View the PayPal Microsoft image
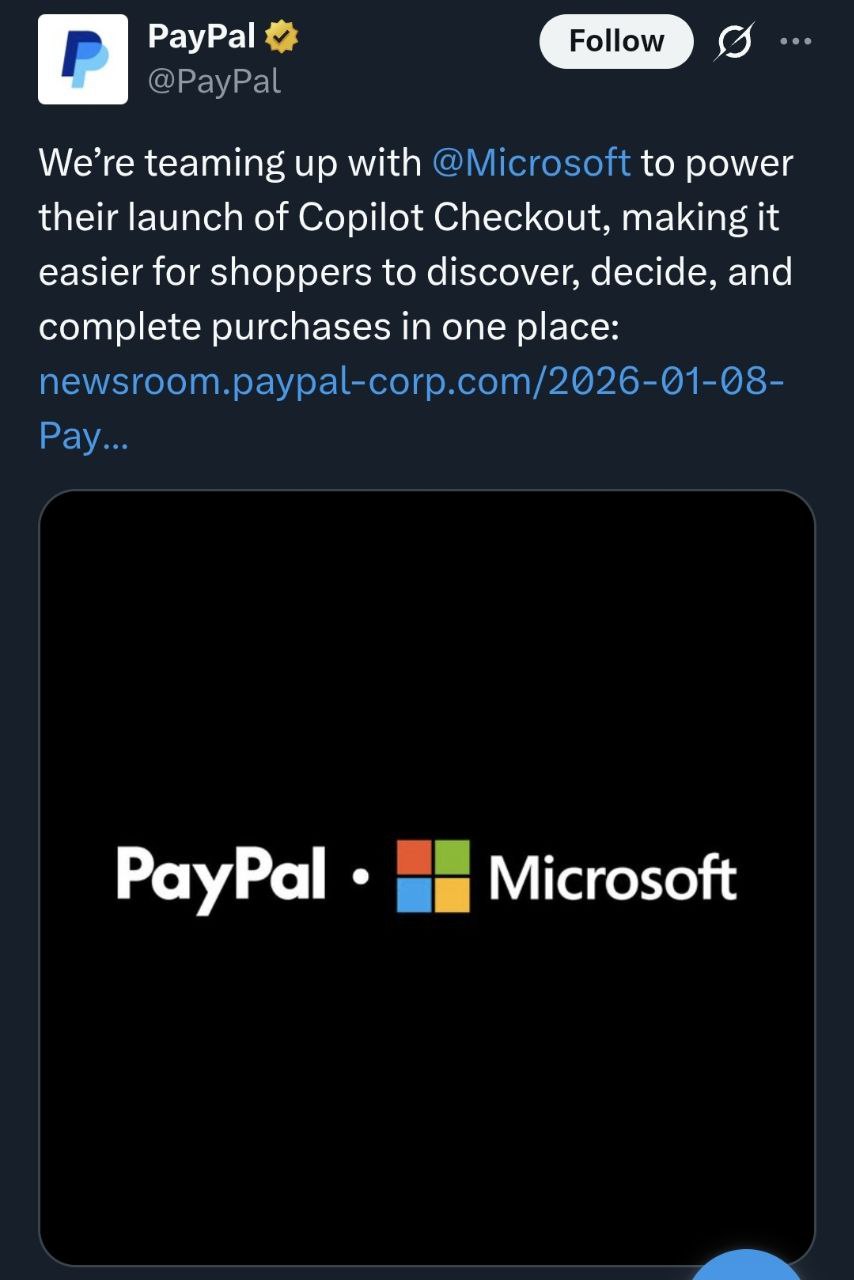The height and width of the screenshot is (1280, 854). coord(427,878)
